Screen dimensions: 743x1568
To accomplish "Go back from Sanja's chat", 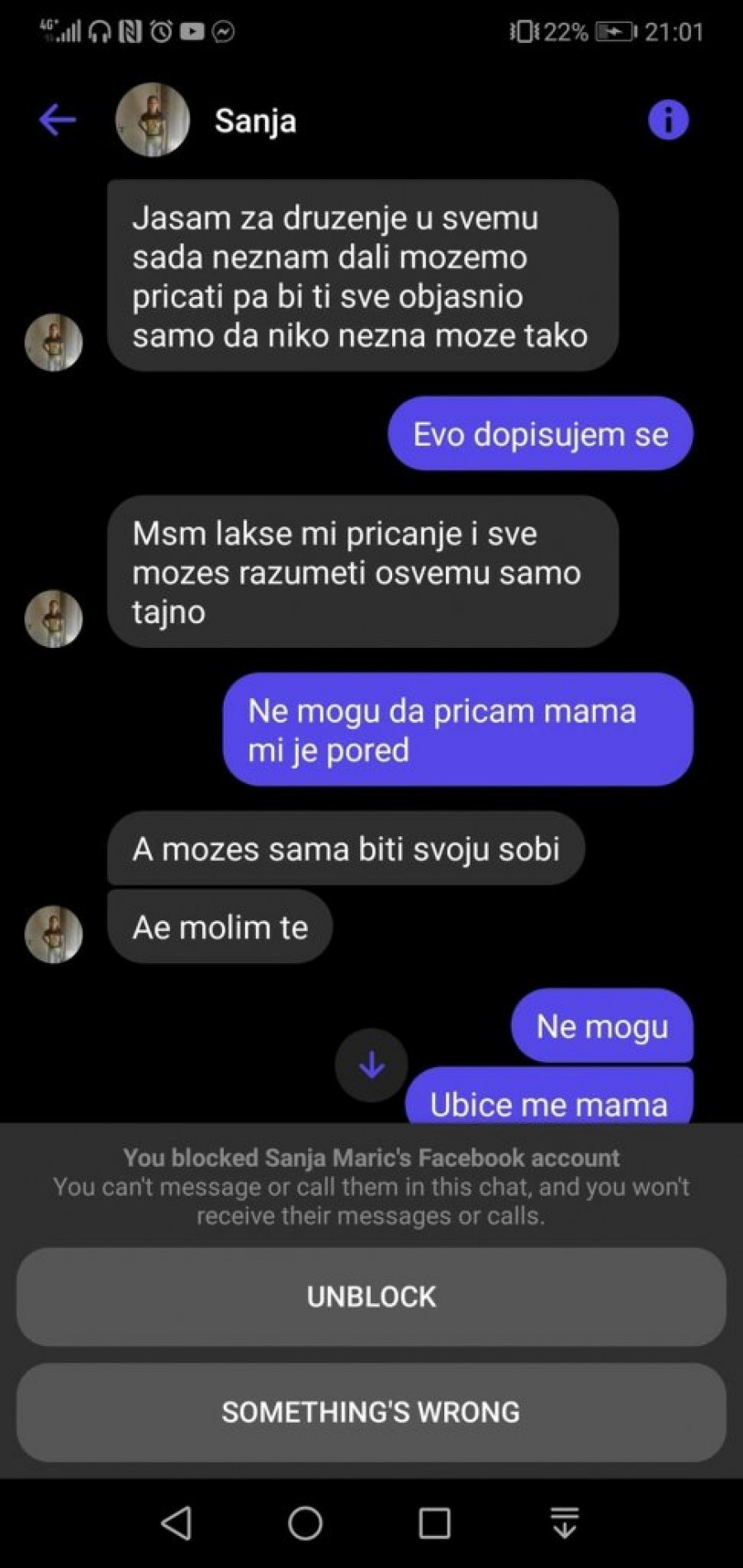I will [57, 120].
